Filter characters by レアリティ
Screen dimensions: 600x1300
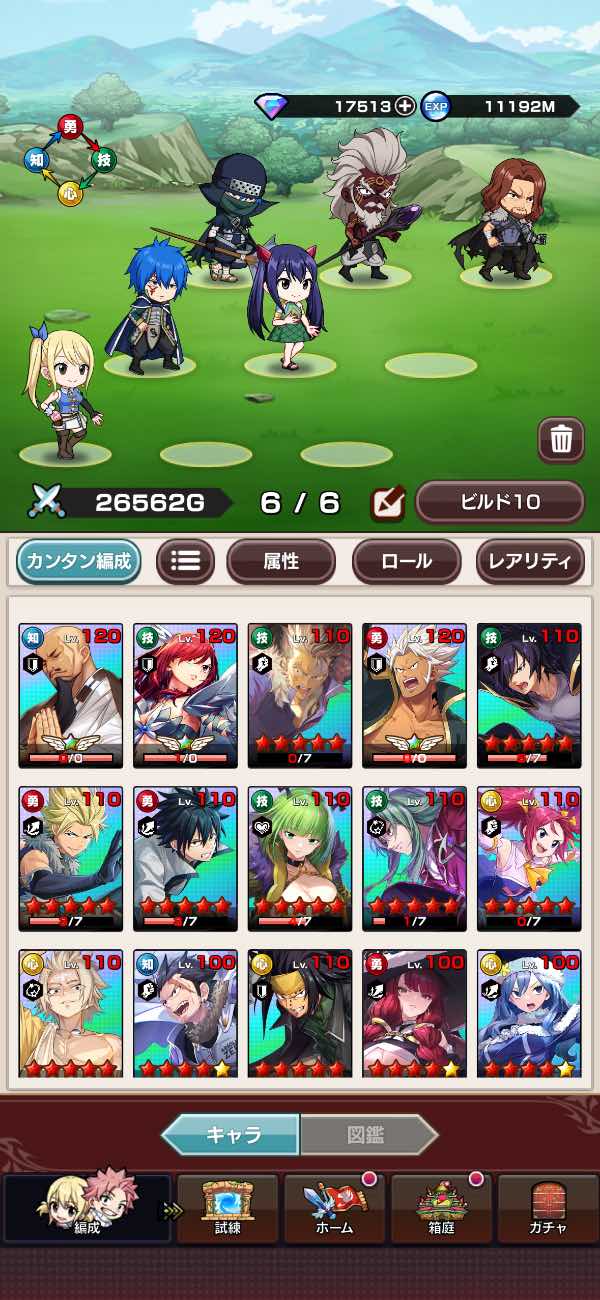[530, 561]
